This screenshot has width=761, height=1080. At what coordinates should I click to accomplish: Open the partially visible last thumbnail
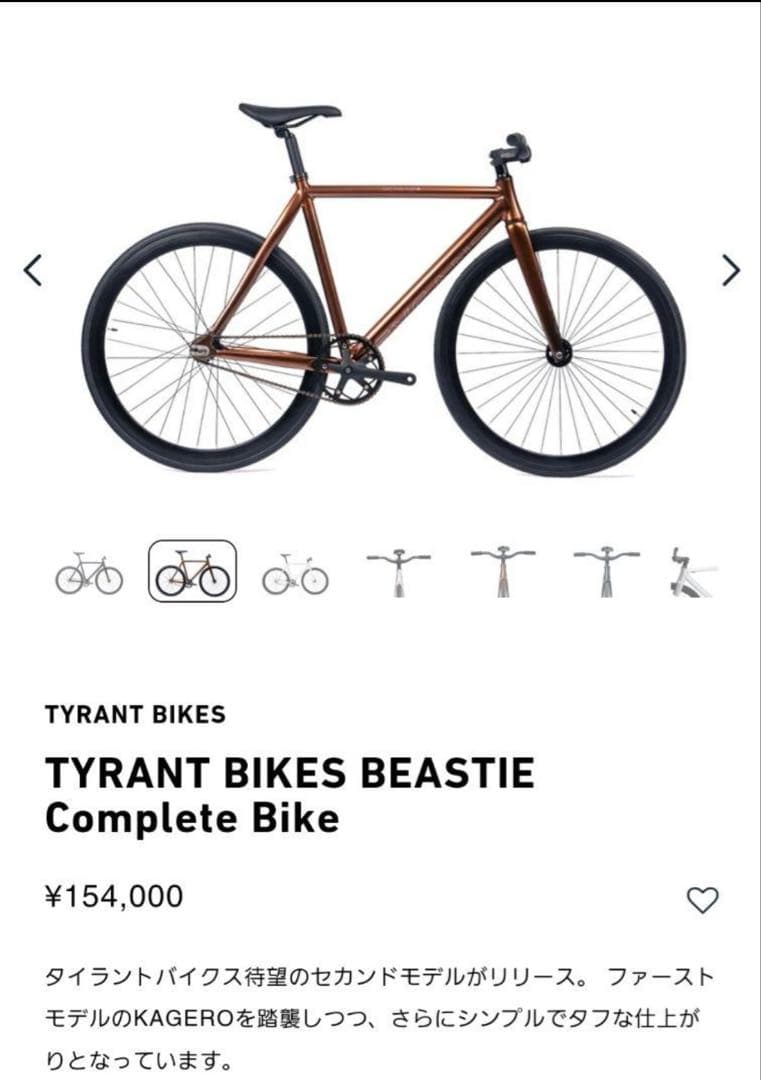[x=692, y=573]
